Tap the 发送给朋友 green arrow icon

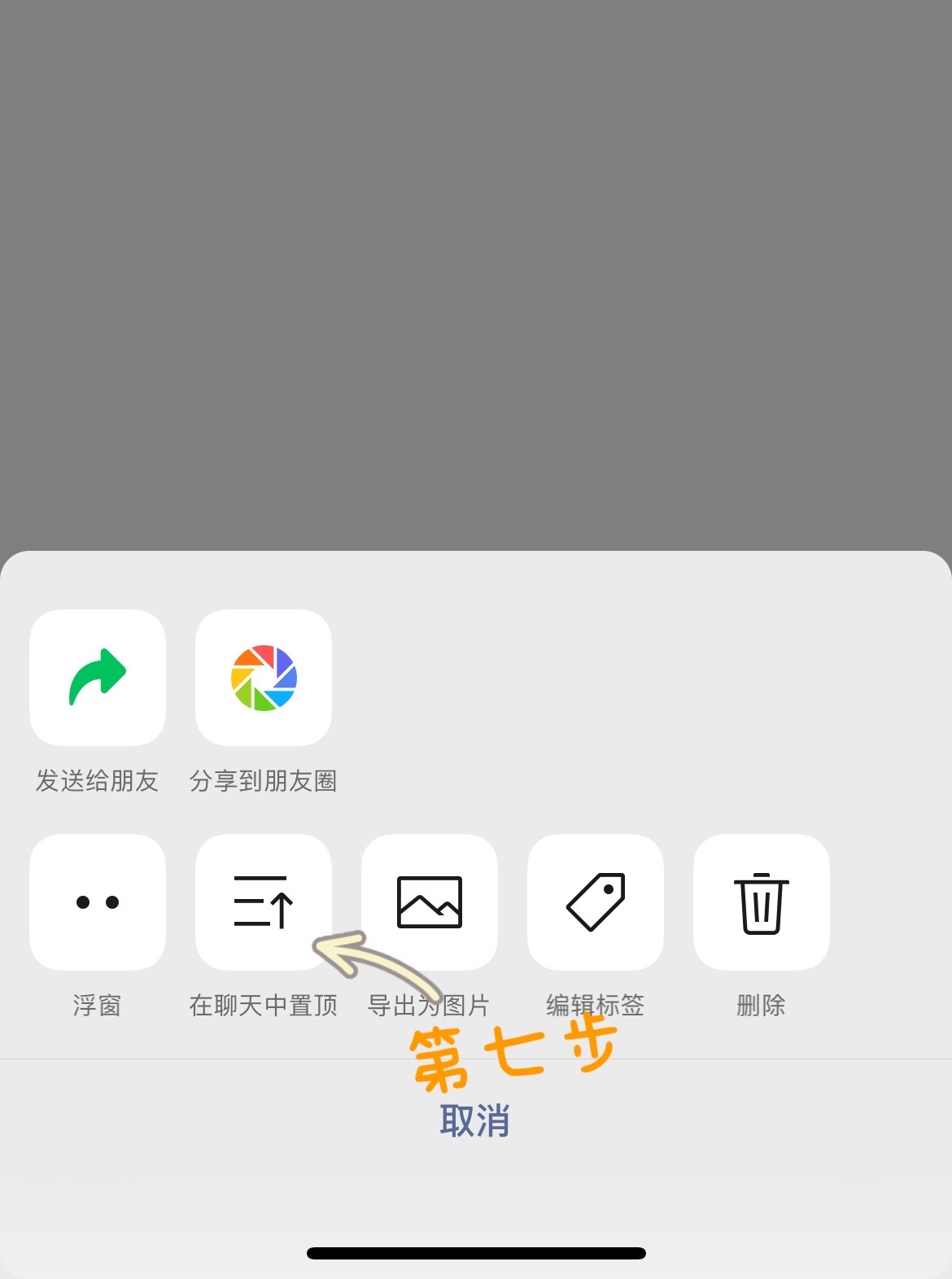[97, 677]
